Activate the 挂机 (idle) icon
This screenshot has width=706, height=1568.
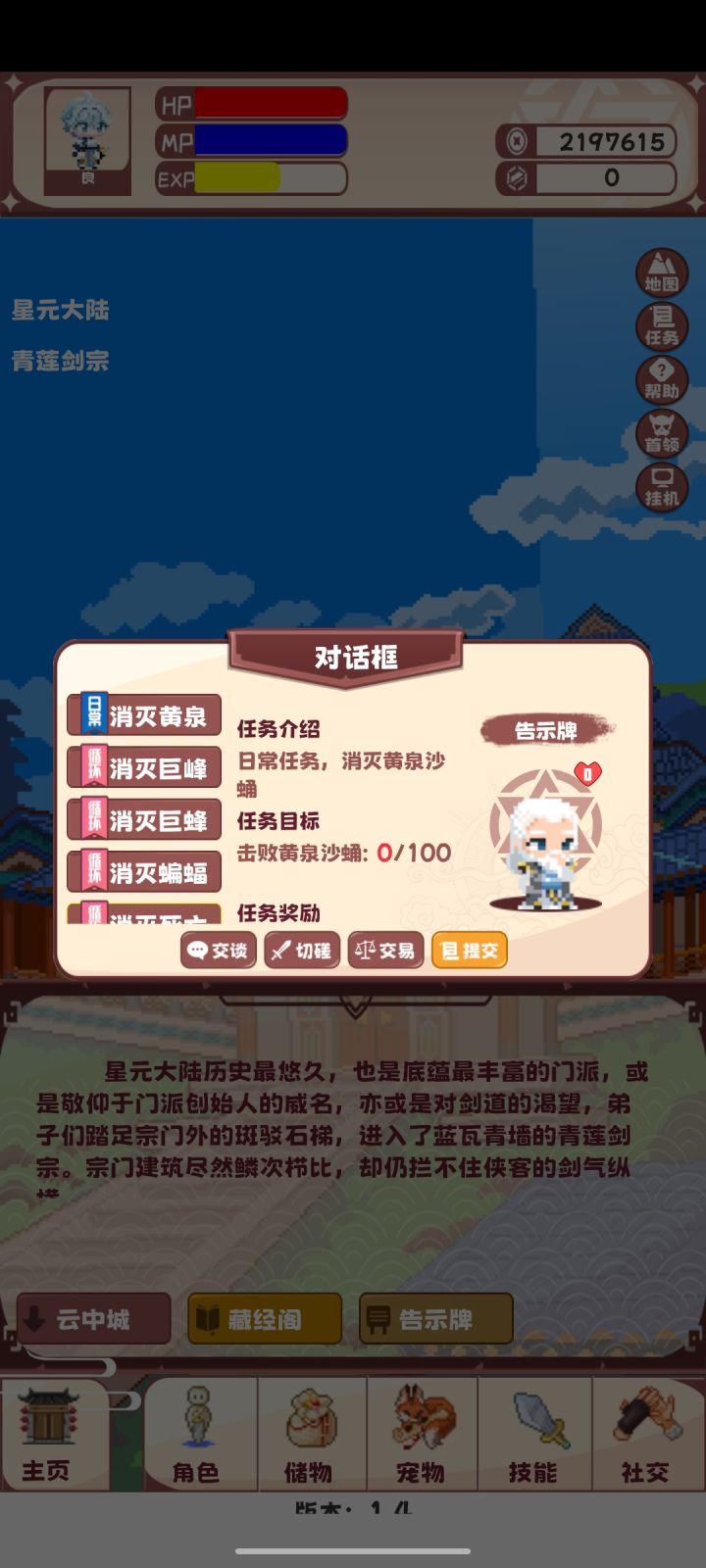[661, 487]
